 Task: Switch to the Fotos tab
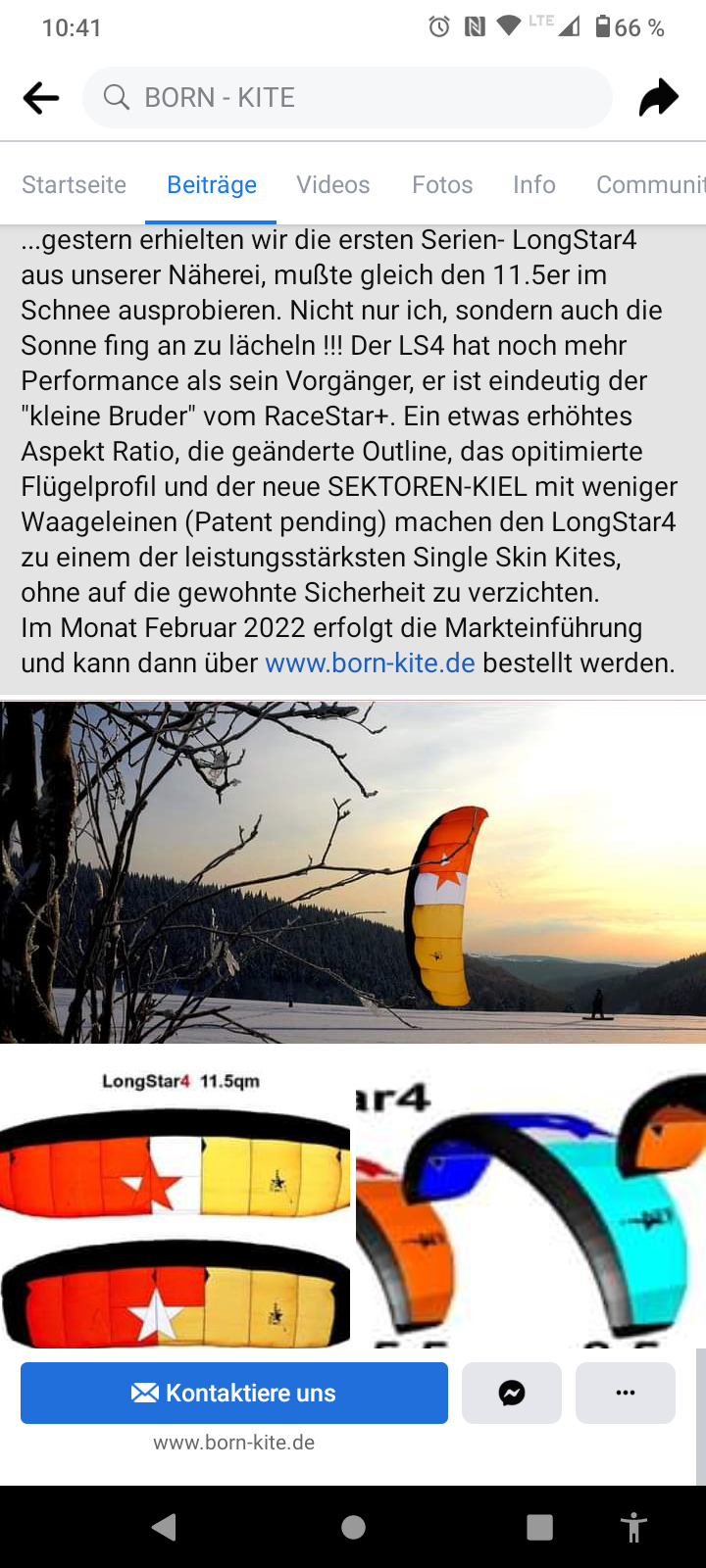click(442, 184)
